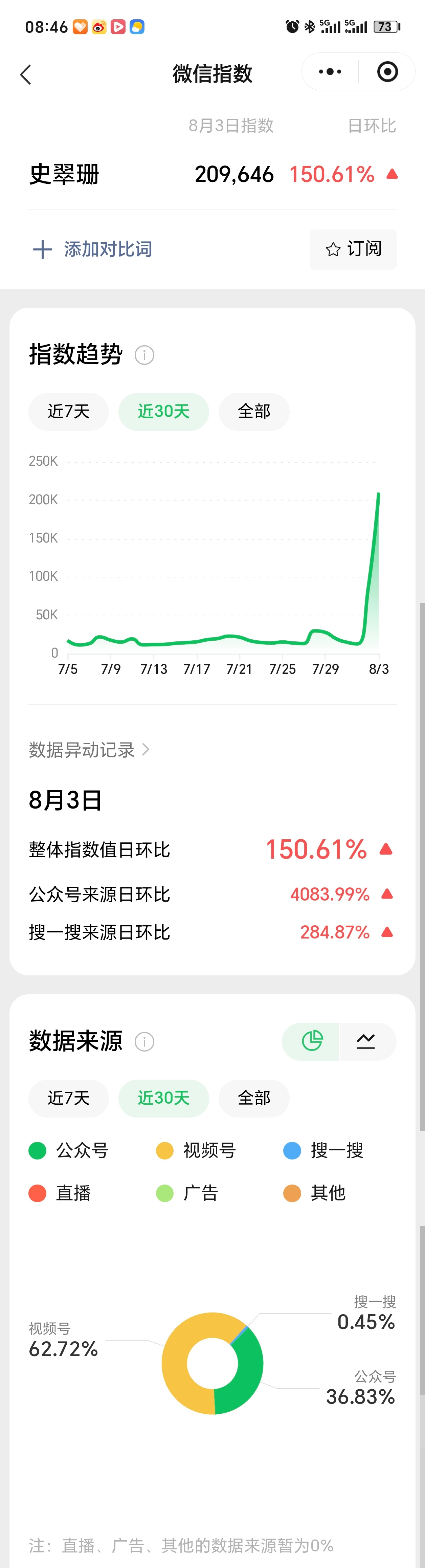This screenshot has width=425, height=1568.
Task: Open the mini program more options menu
Action: coord(330,72)
